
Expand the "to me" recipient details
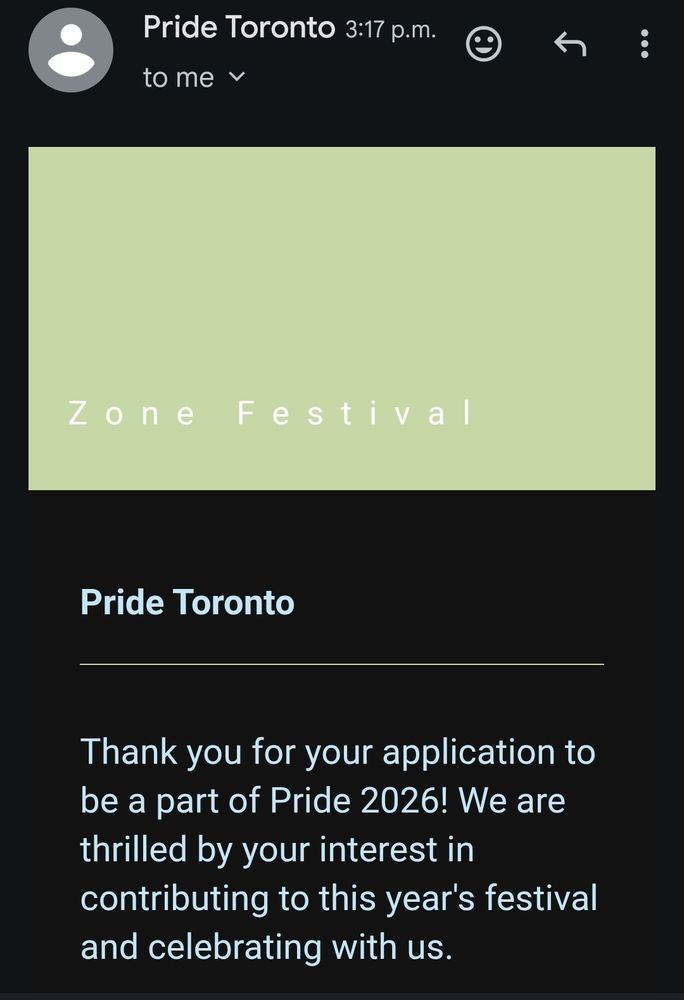236,78
